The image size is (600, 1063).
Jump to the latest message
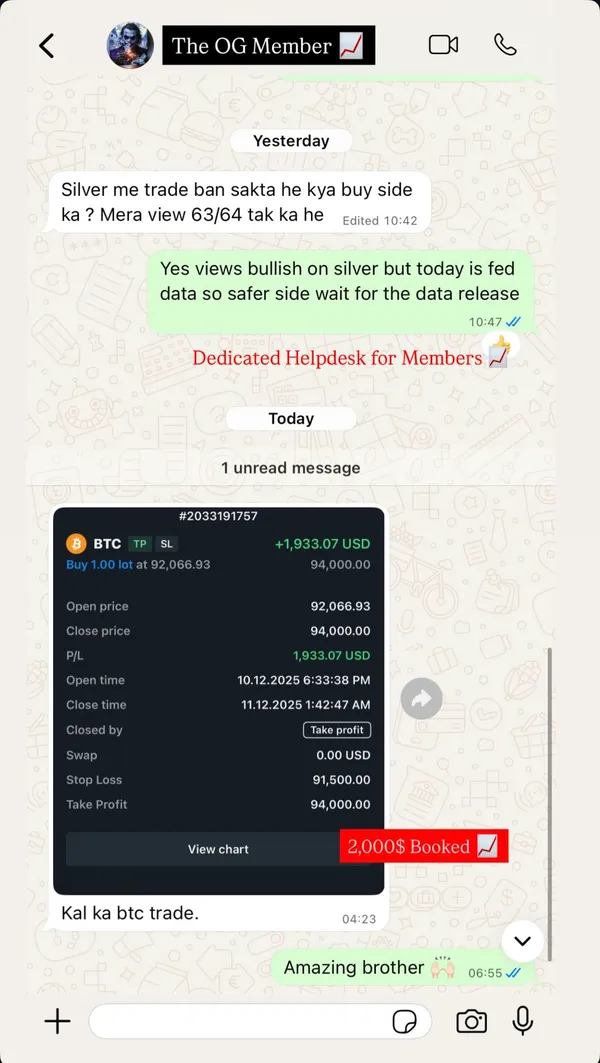pos(522,941)
